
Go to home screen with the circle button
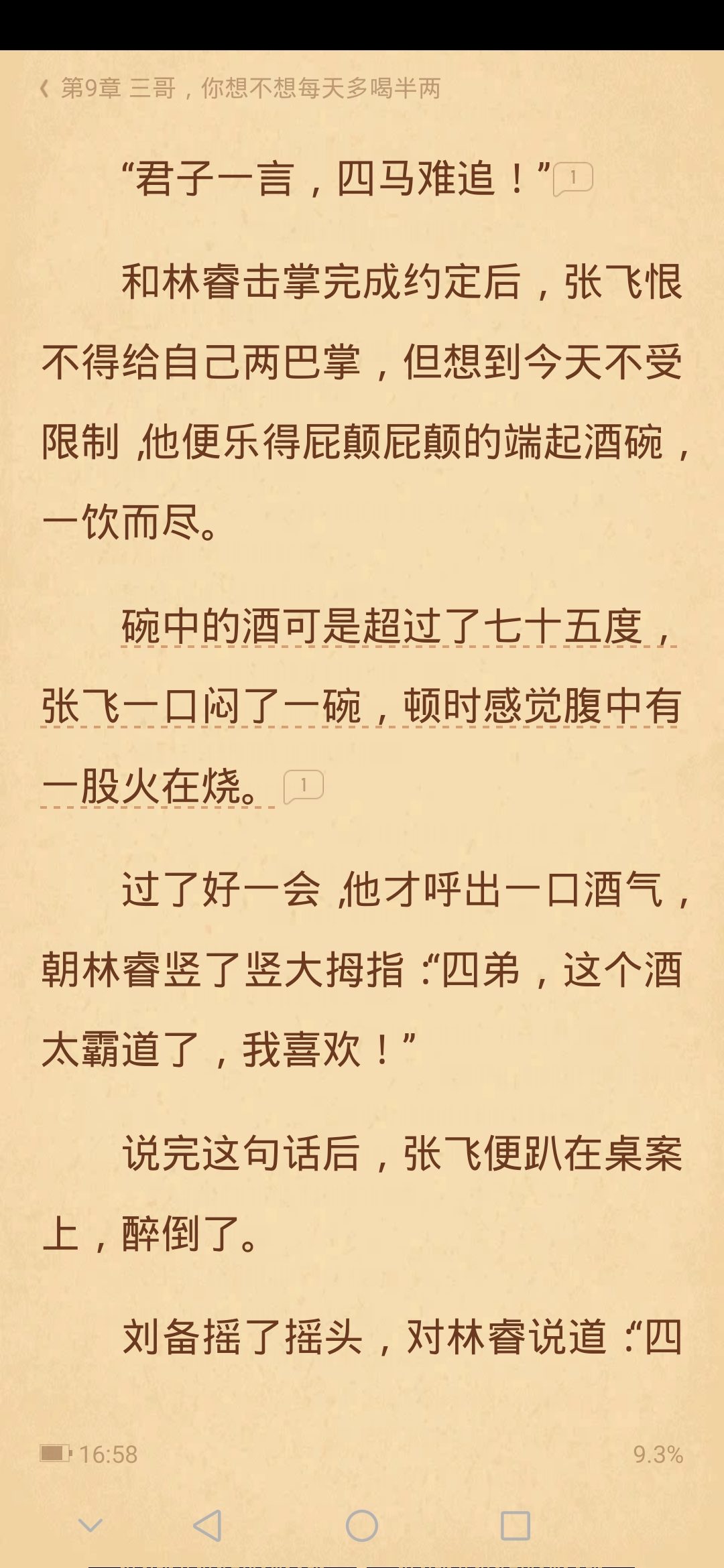click(362, 1526)
